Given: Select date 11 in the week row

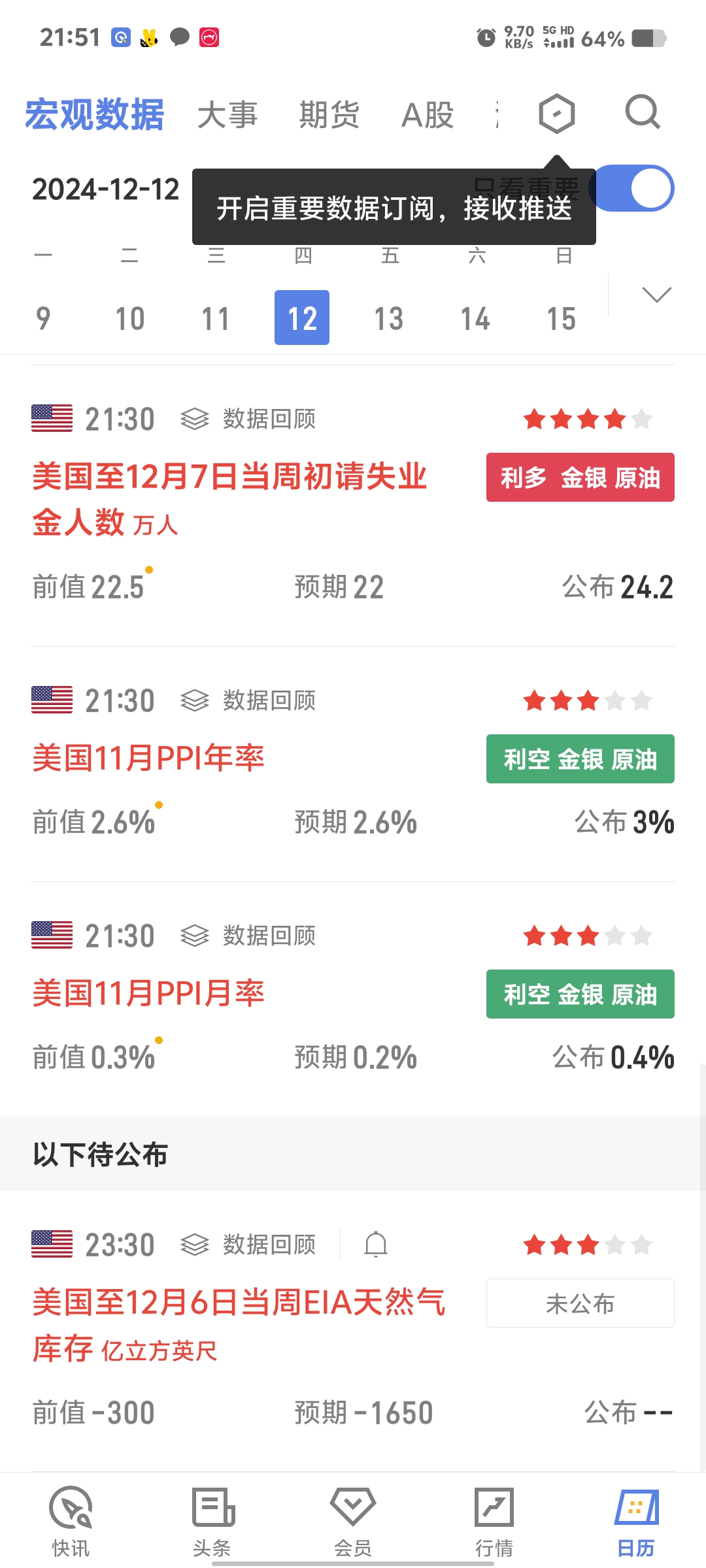Looking at the screenshot, I should pyautogui.click(x=216, y=318).
